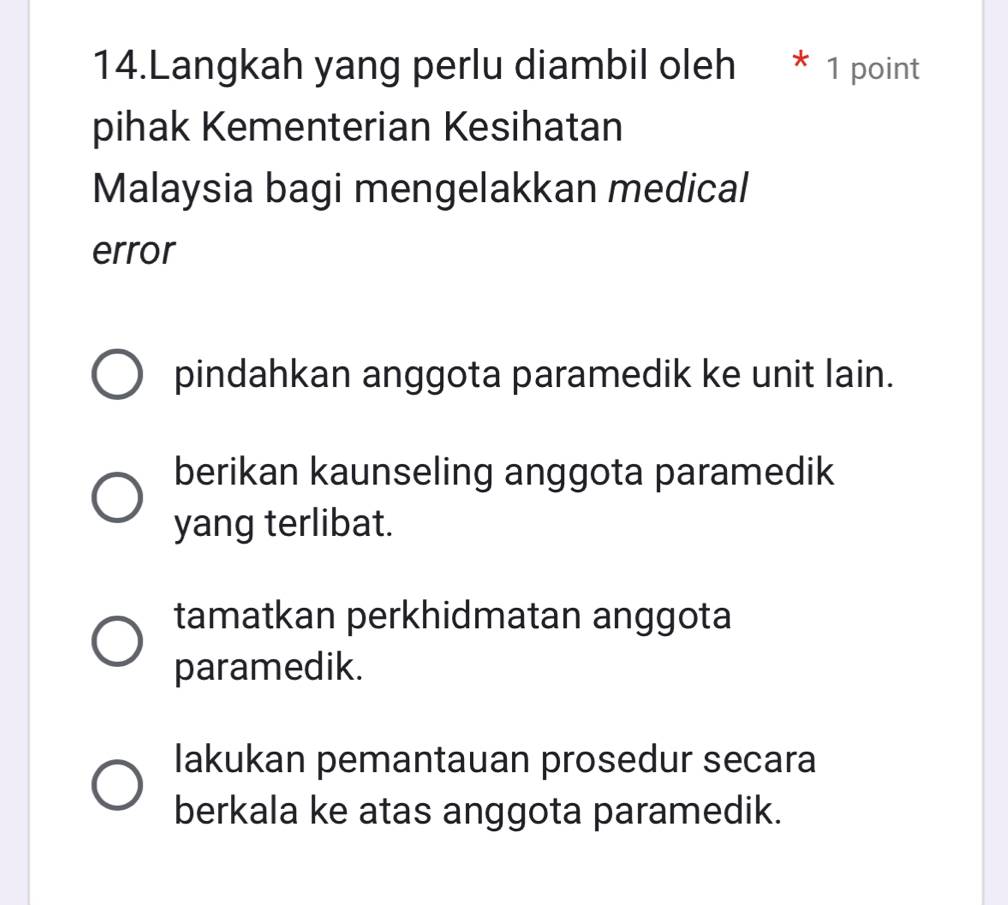Mark 'lakukan pemantauan prosedur secara berkala' answer

(118, 784)
